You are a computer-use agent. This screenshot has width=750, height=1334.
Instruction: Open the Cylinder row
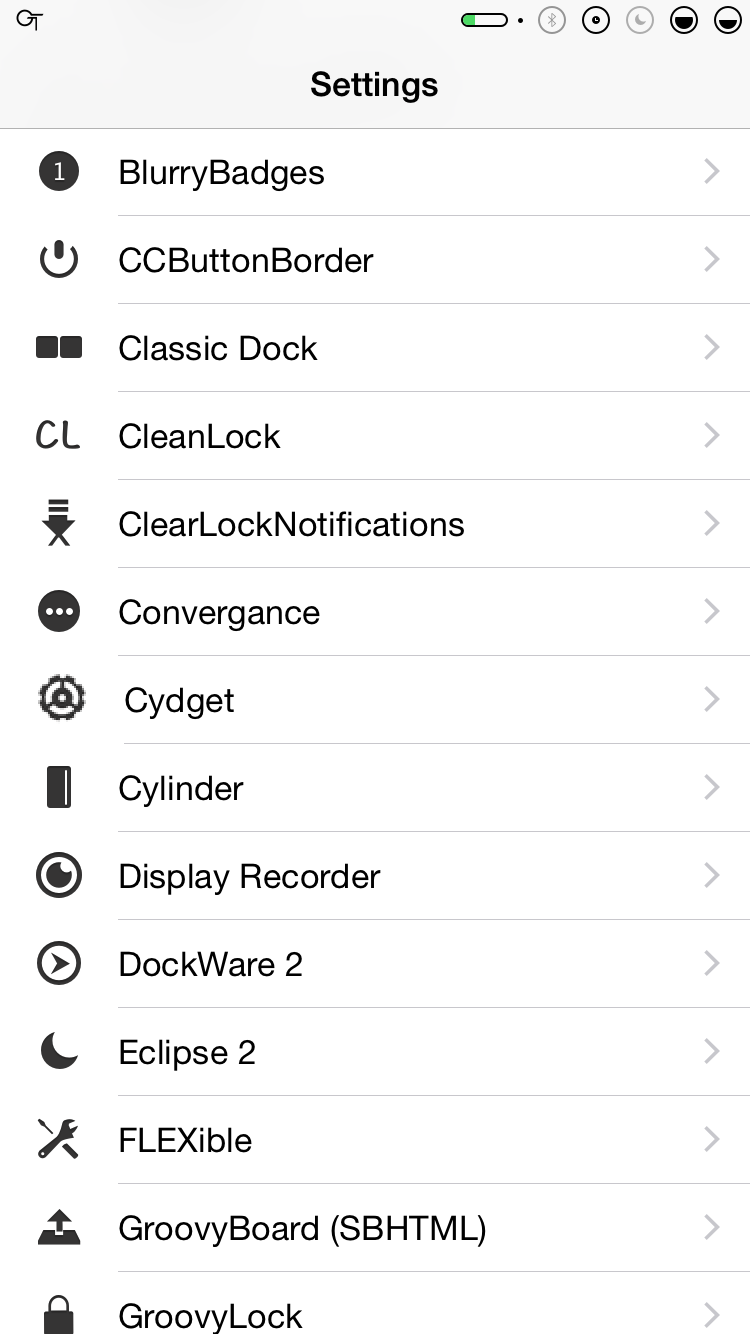pos(375,788)
